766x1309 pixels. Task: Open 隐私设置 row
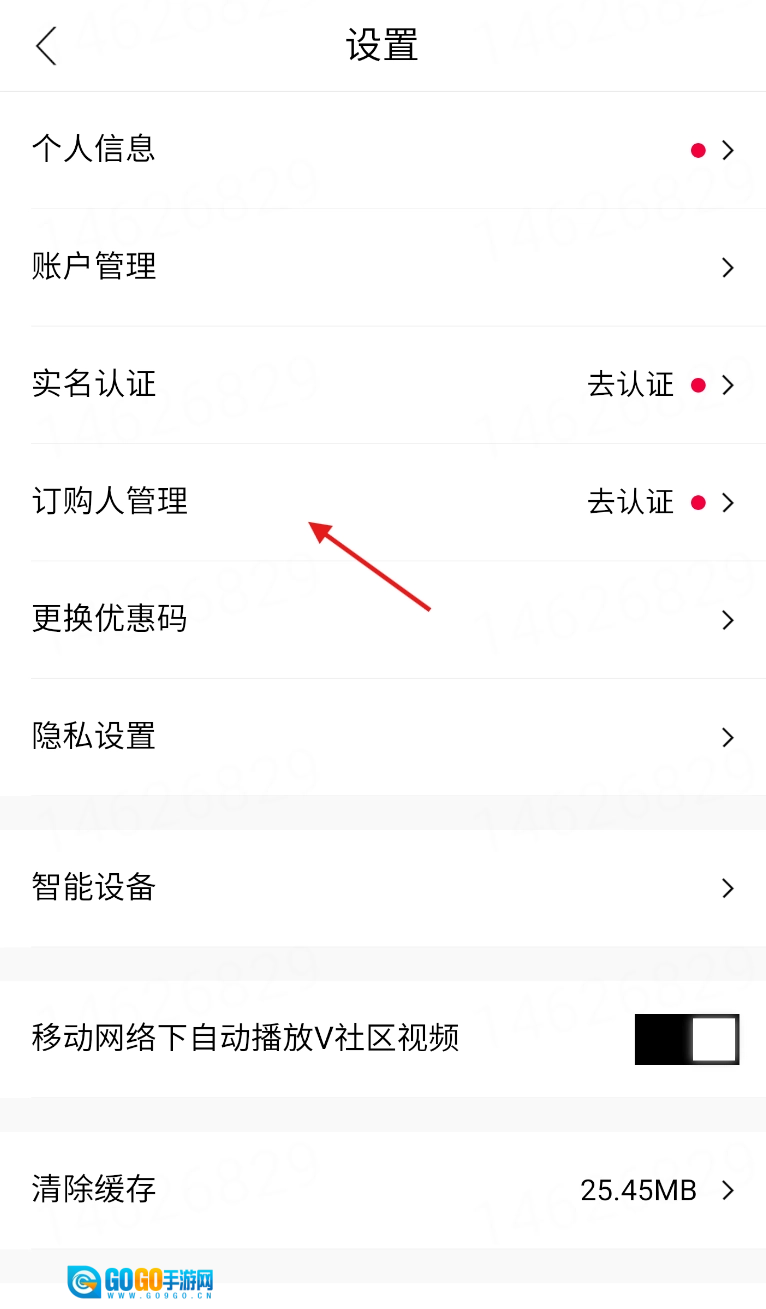[383, 737]
